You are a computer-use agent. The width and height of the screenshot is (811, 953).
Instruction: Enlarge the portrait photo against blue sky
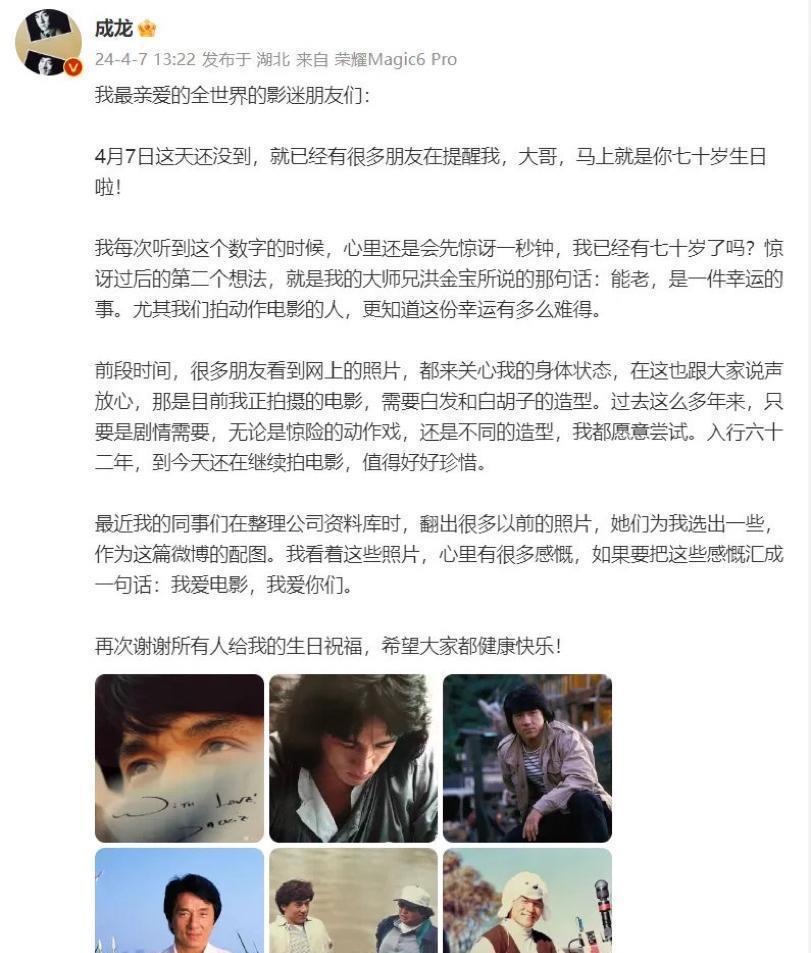point(180,901)
